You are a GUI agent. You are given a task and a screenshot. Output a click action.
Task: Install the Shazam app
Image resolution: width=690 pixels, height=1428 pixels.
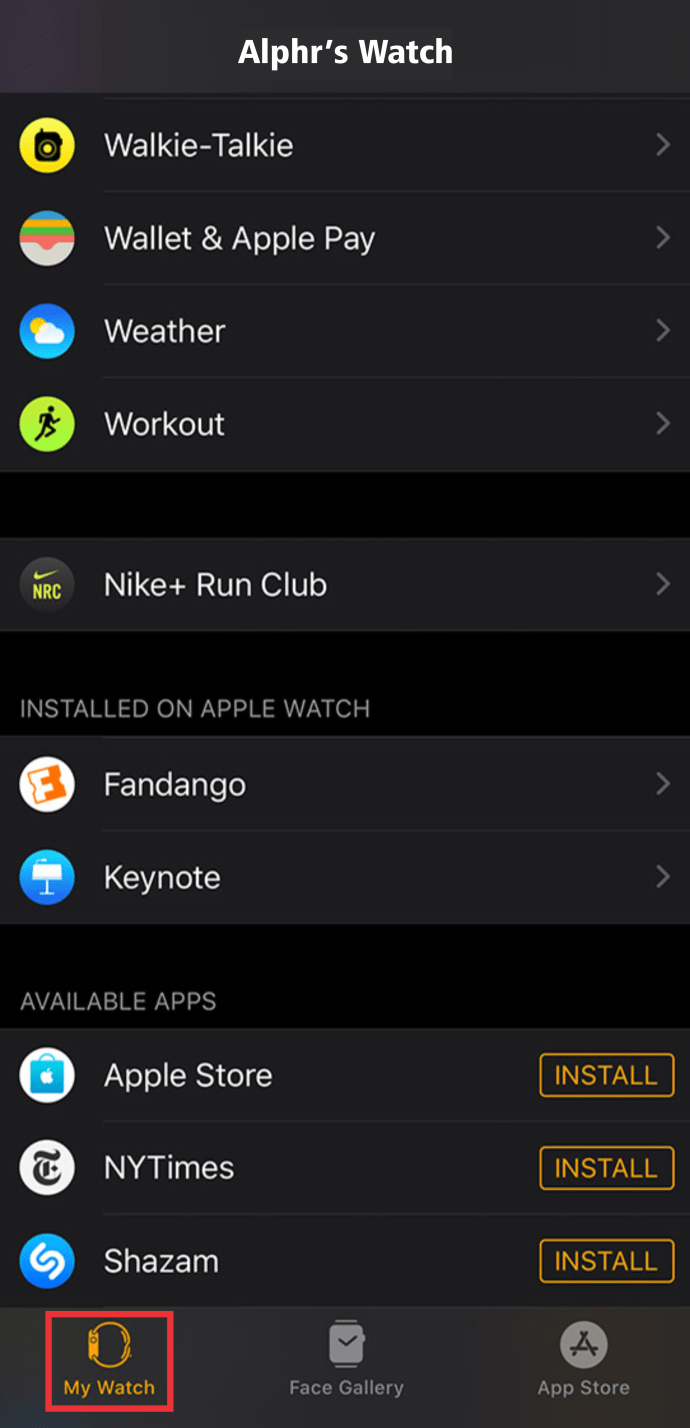(x=606, y=1261)
